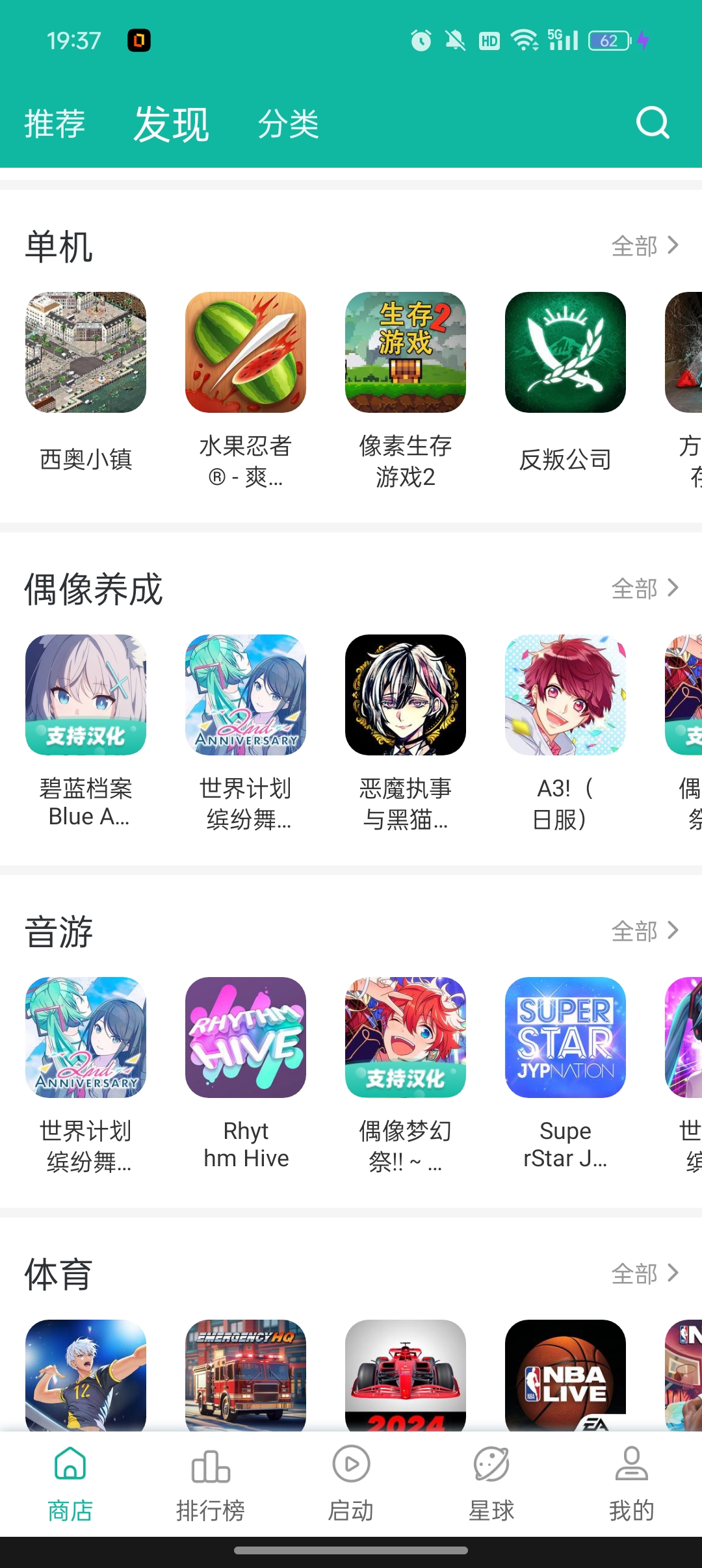Open 像素生存游戏2

[x=406, y=352]
